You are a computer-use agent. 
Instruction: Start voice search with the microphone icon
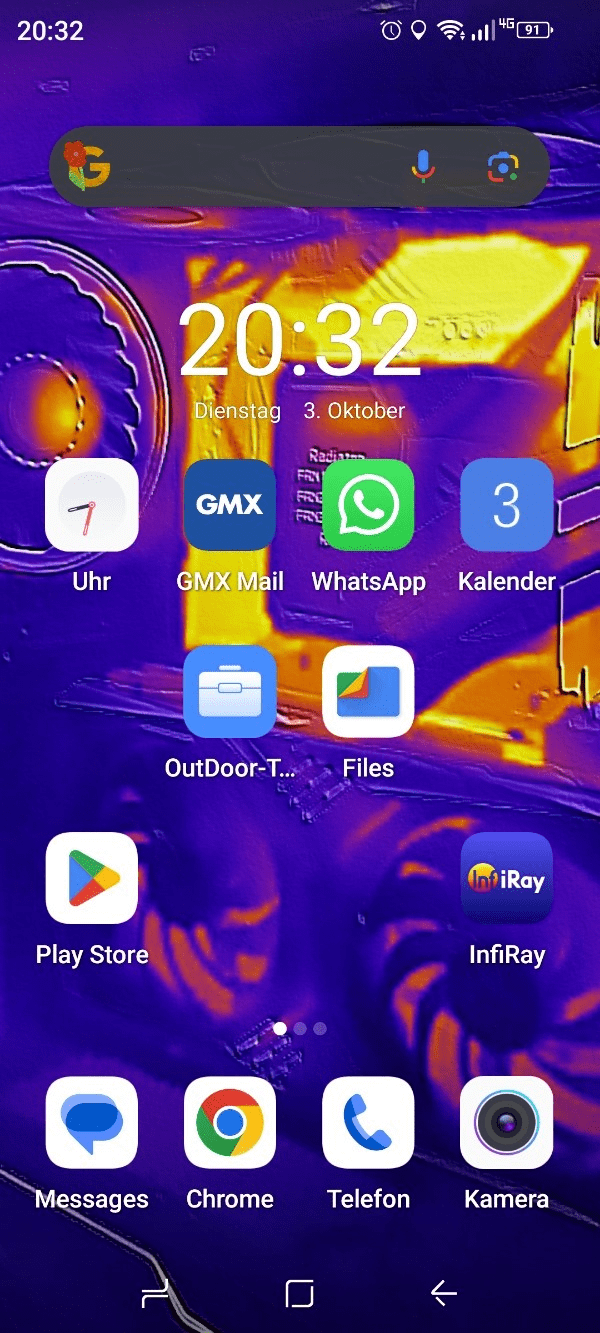point(423,167)
